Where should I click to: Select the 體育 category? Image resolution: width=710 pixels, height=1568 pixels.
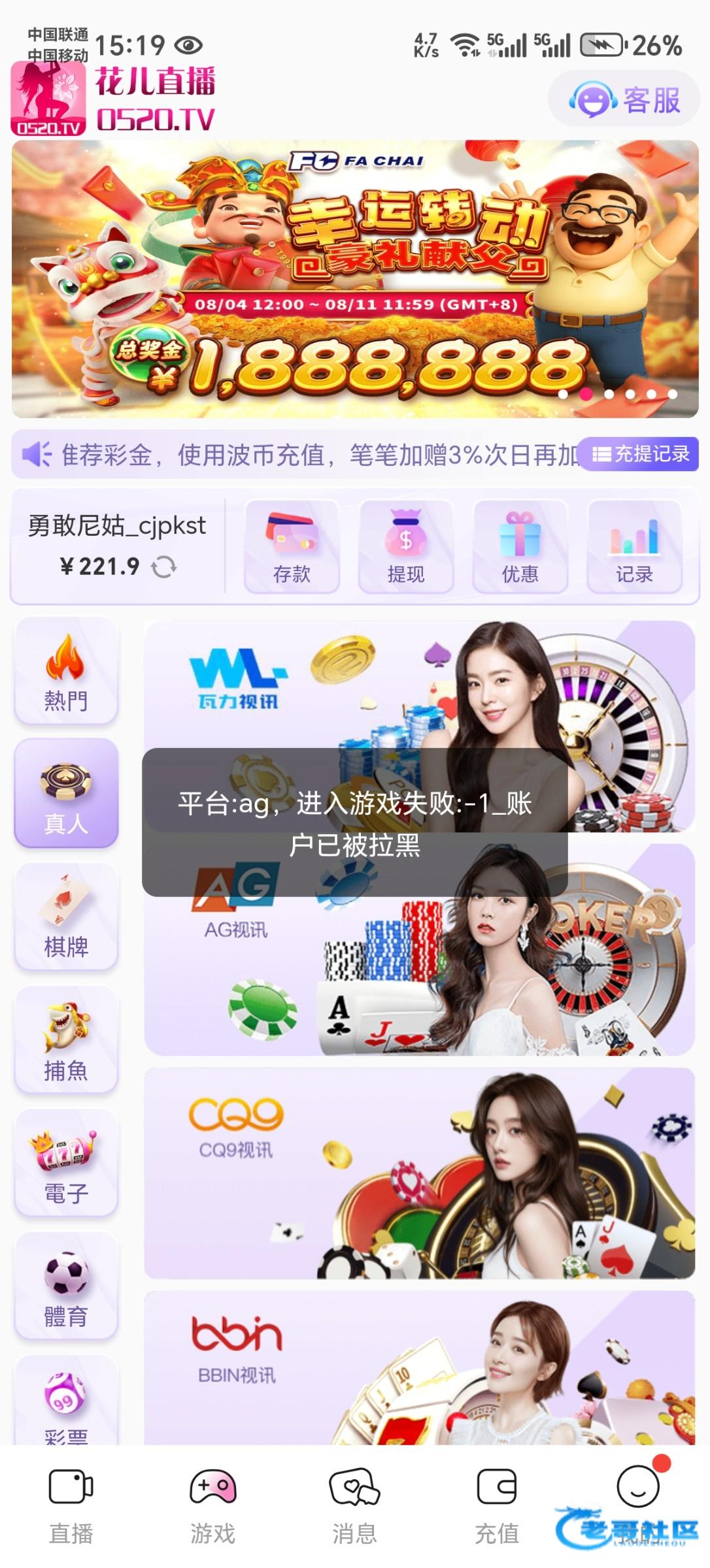(x=66, y=1286)
